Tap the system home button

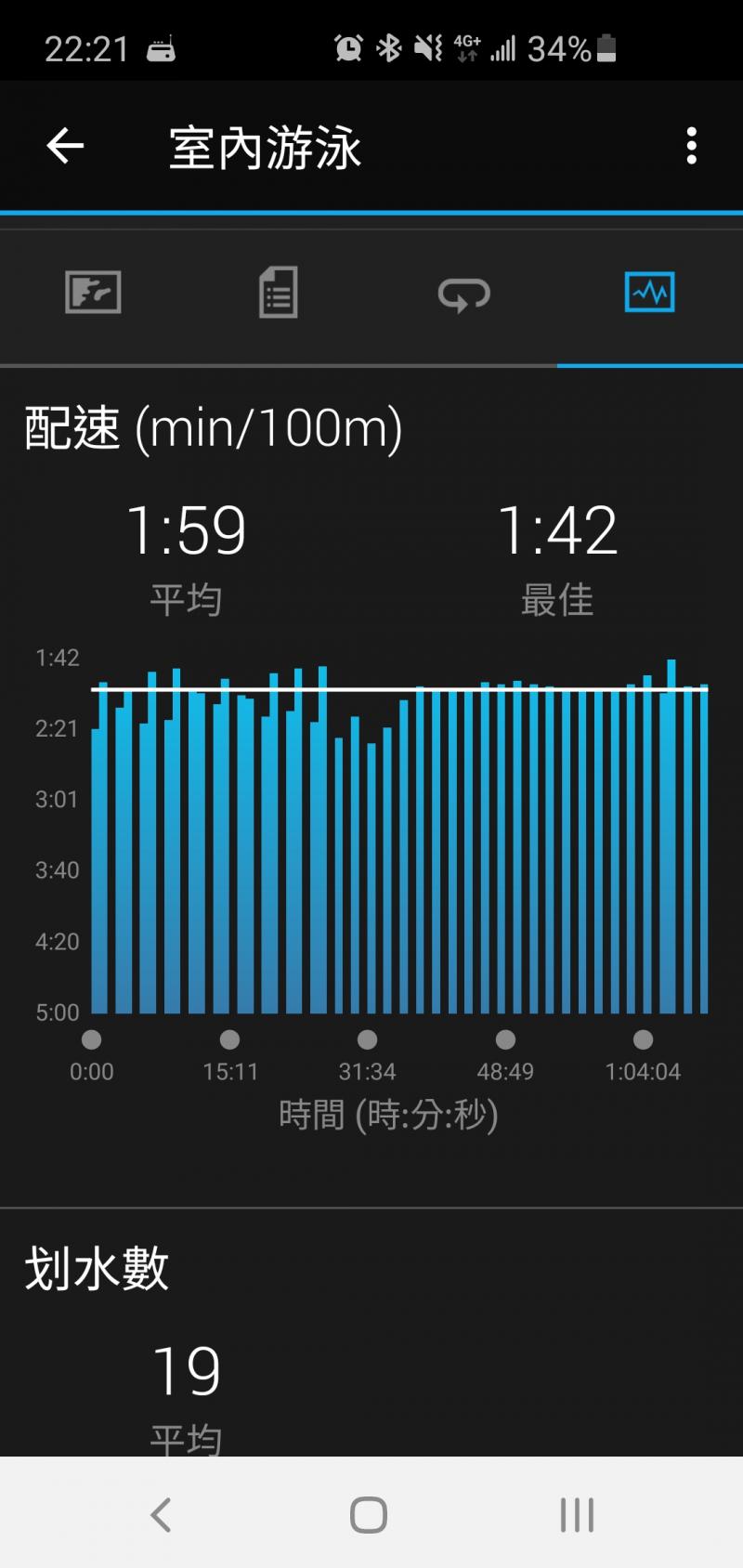point(369,1515)
